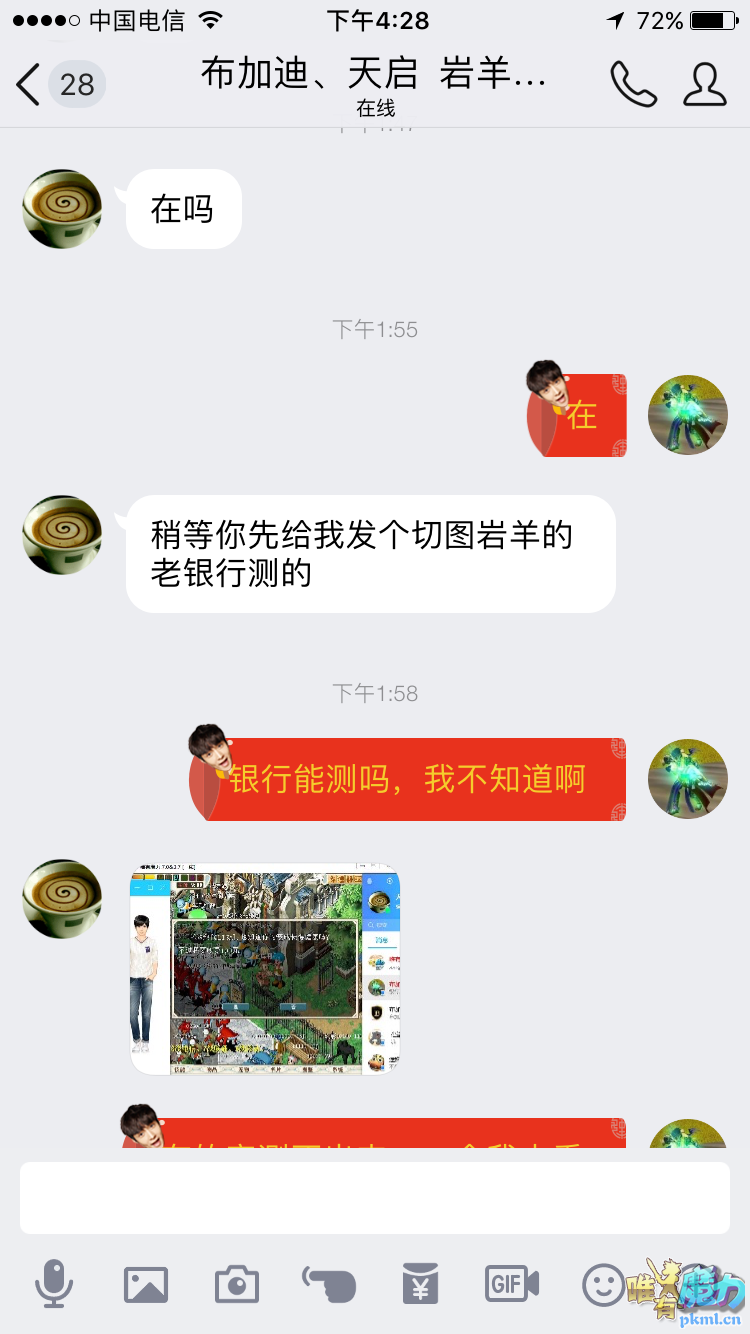Screen dimensions: 750x1334
Task: Record a voice message with microphone
Action: click(x=54, y=1283)
